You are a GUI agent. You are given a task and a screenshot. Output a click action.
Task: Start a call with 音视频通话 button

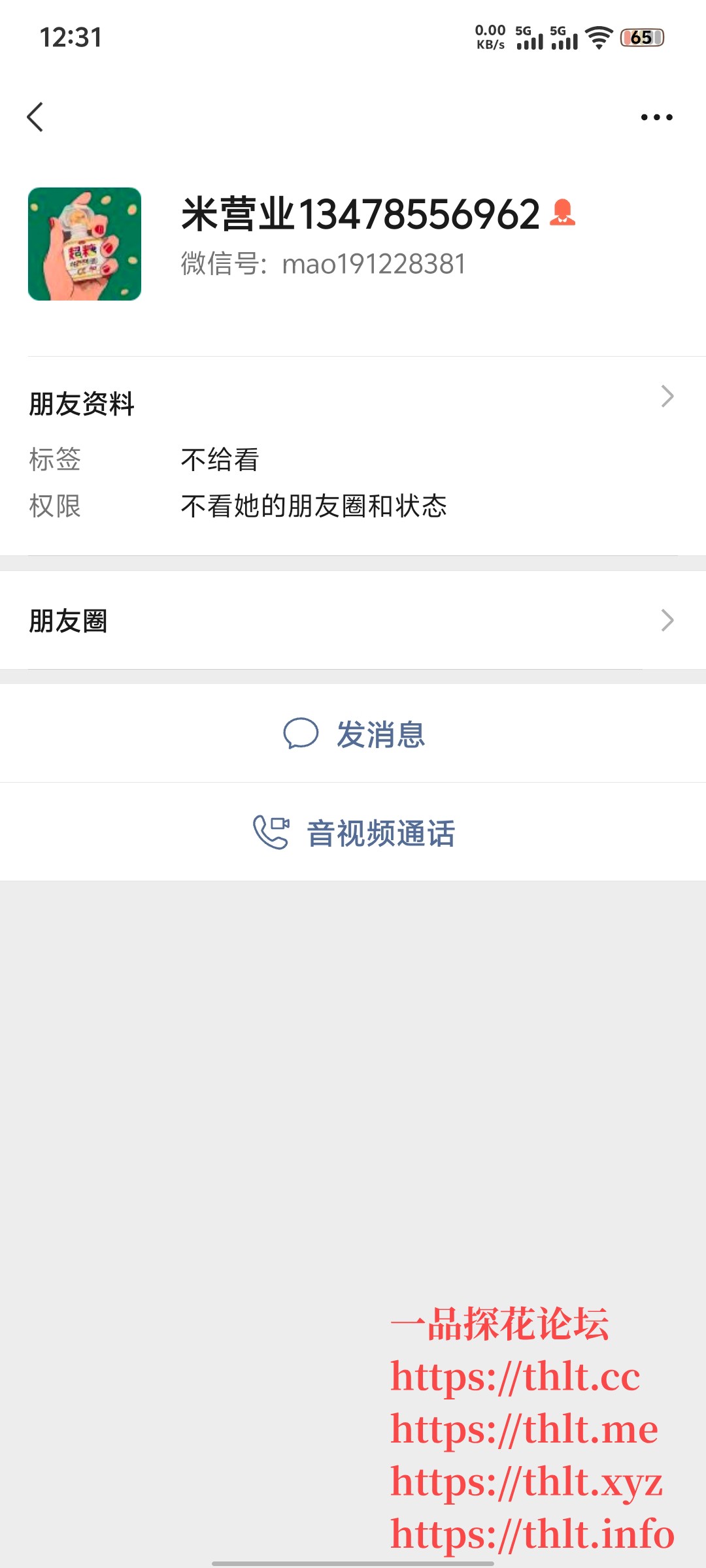[x=353, y=832]
